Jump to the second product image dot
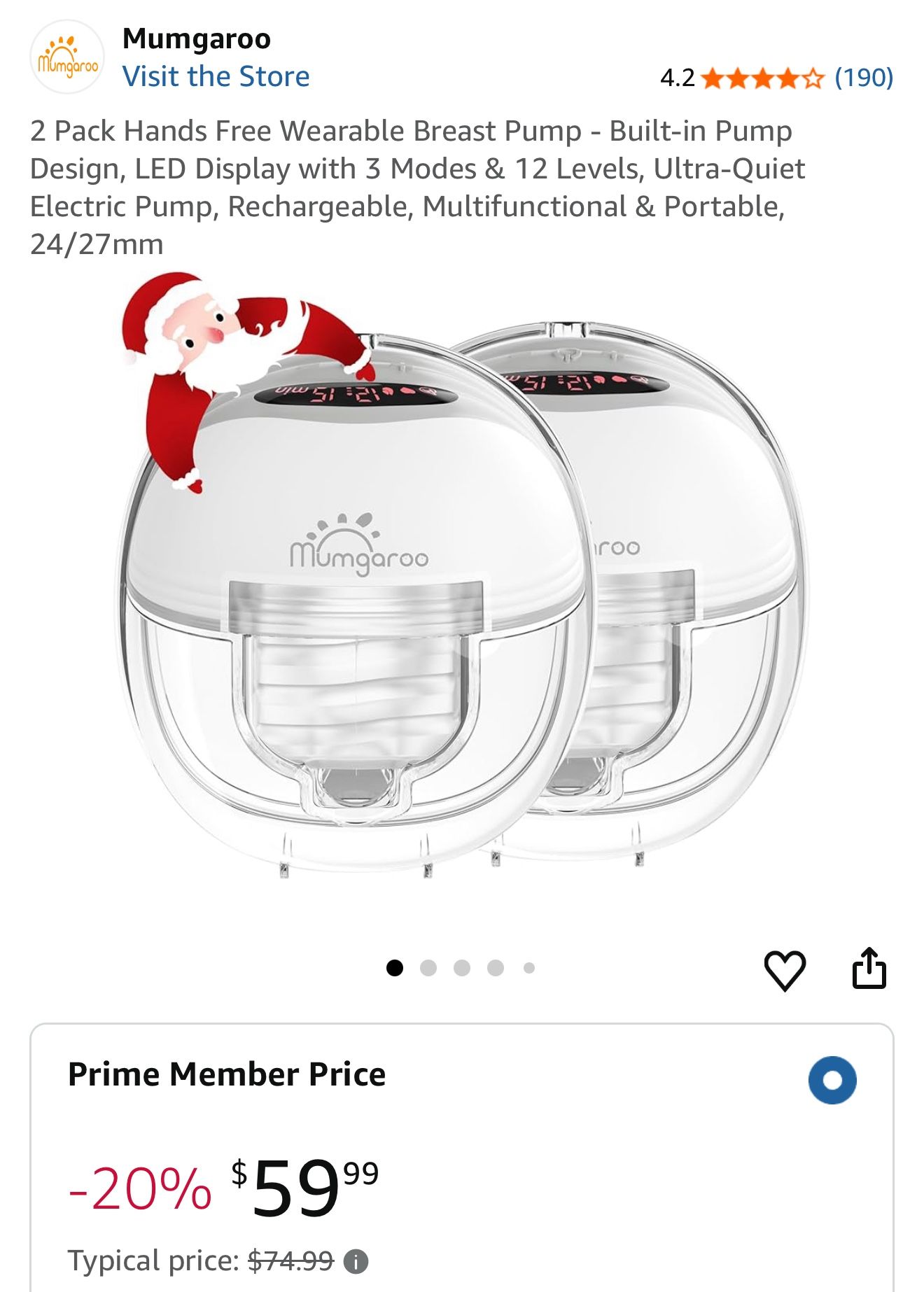 (428, 968)
